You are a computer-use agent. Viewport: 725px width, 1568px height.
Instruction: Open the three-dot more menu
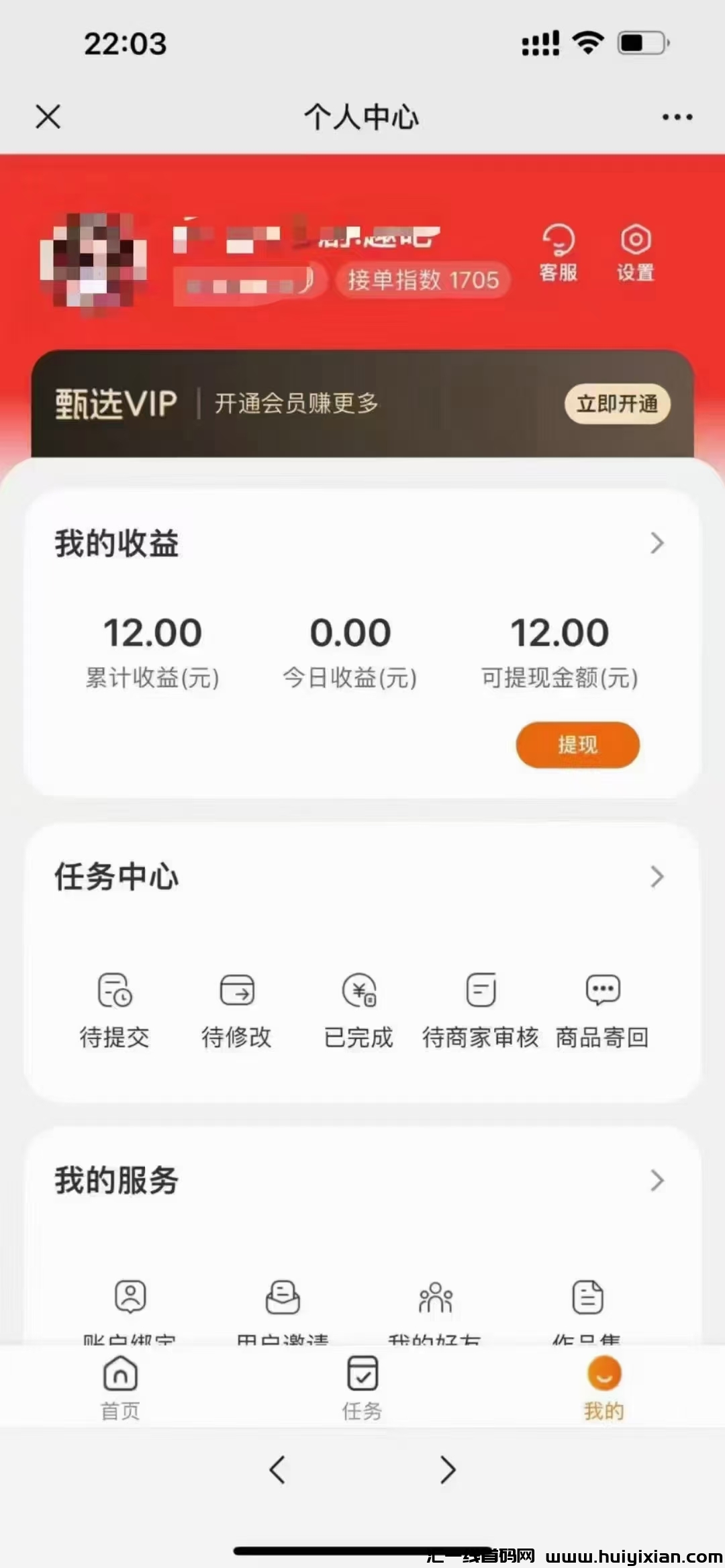677,117
